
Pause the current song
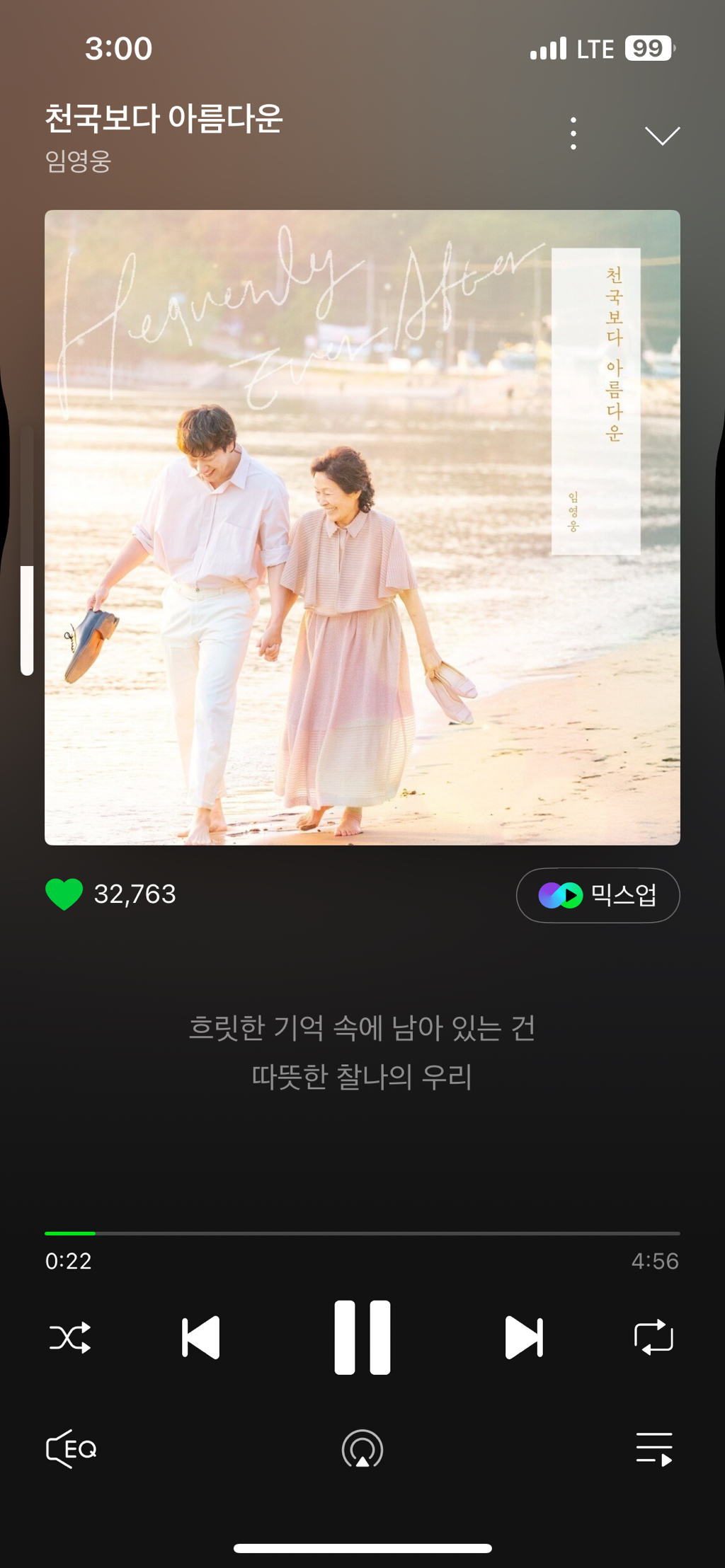click(x=362, y=1337)
